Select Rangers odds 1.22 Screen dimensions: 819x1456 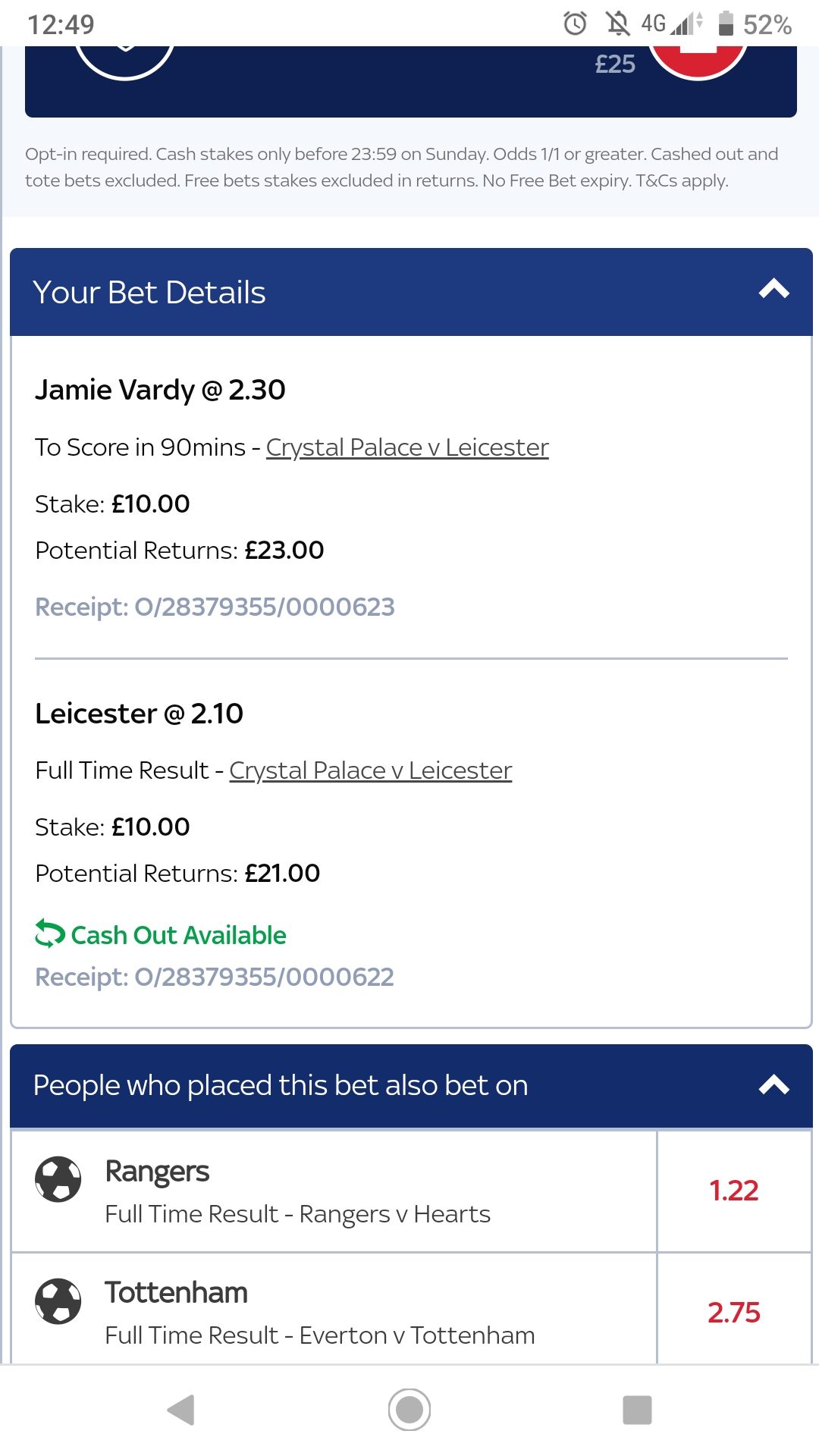click(x=734, y=1191)
